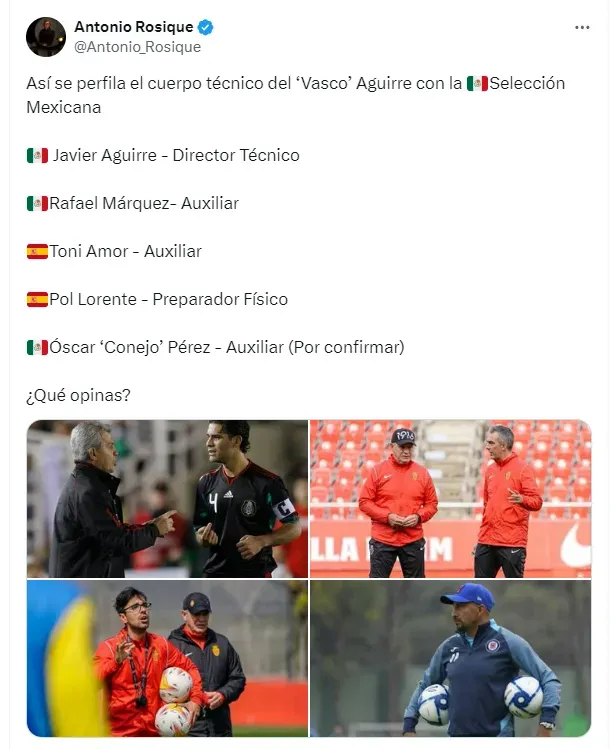Viewport: 616px width, 749px height.
Task: Tap the Antonio Rosique display name
Action: point(134,27)
